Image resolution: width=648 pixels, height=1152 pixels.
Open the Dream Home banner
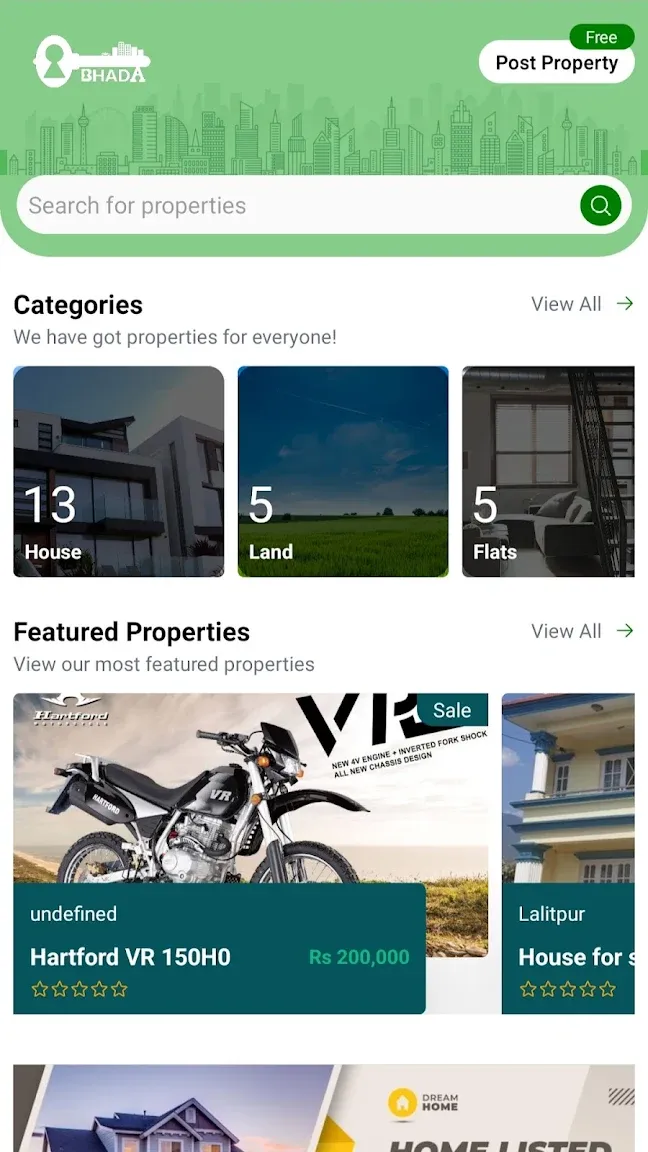tap(324, 1108)
